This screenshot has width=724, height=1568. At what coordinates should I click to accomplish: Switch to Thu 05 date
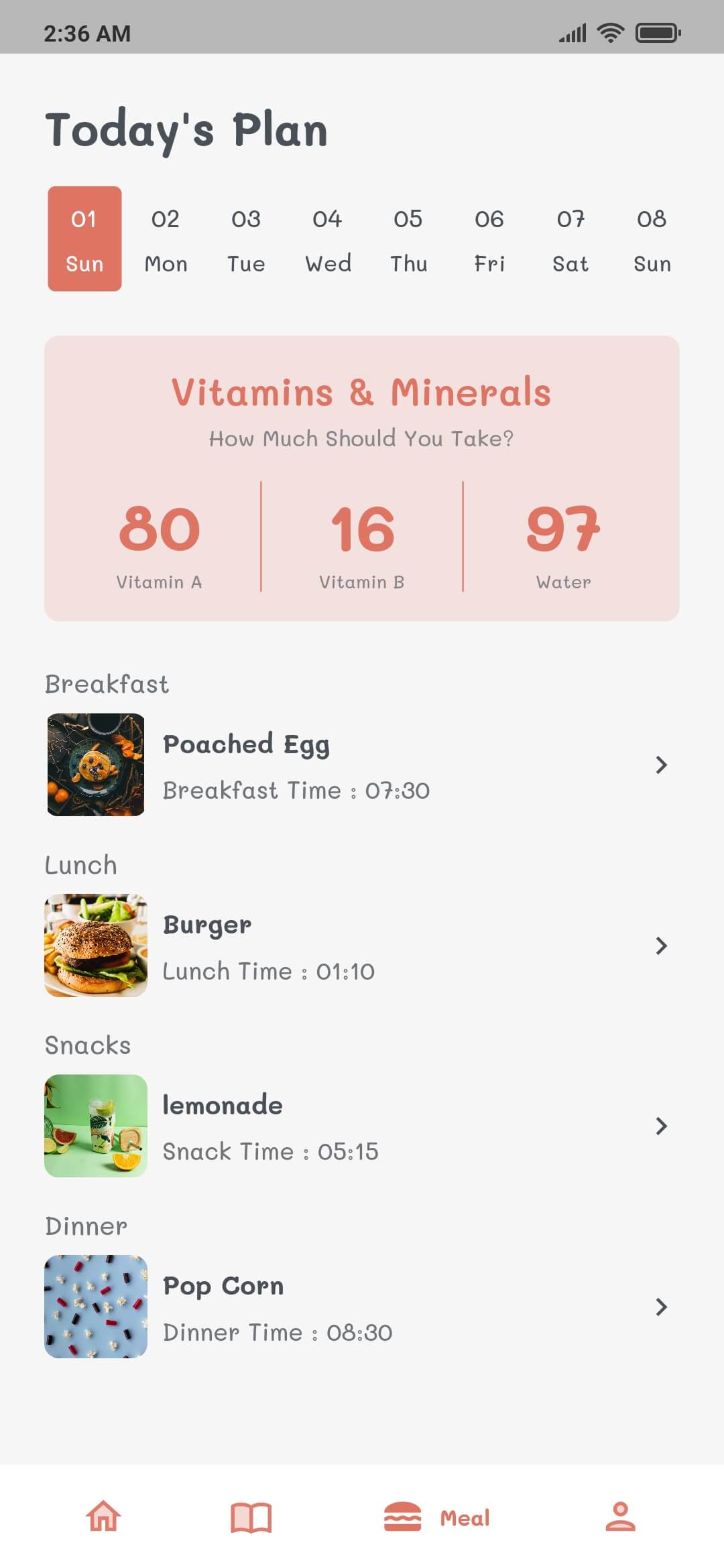click(408, 239)
